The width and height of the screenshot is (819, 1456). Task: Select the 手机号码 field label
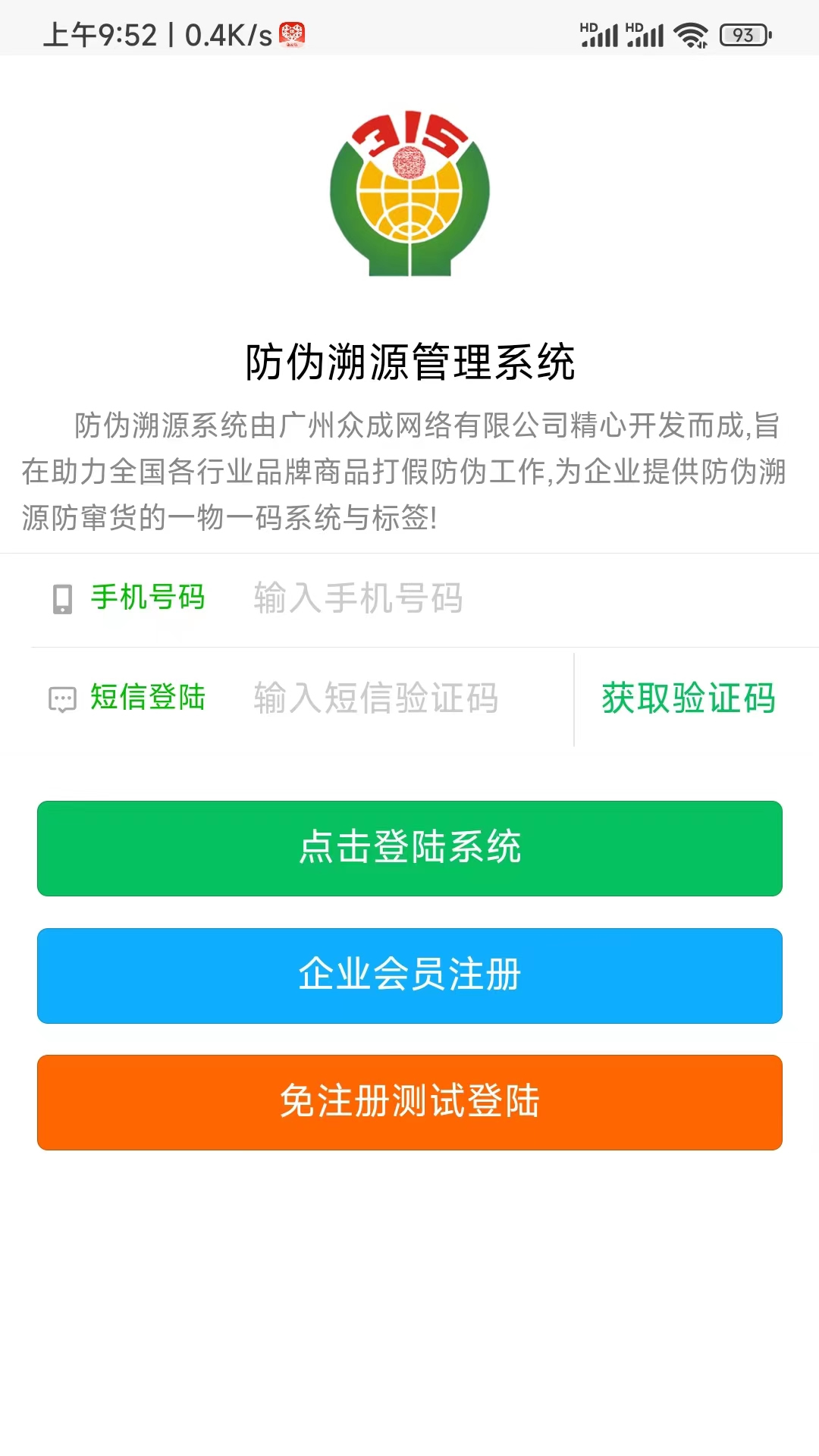148,598
